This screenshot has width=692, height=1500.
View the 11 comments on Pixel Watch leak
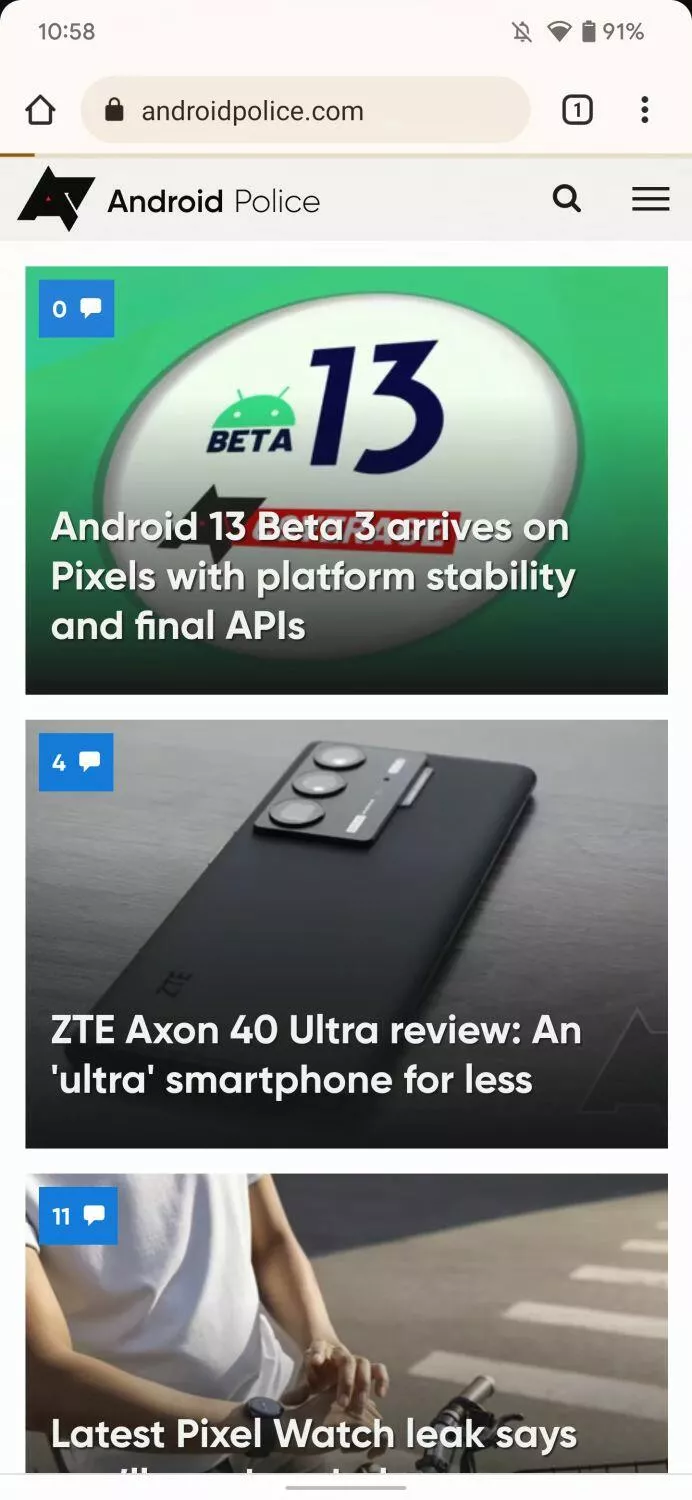point(78,1216)
